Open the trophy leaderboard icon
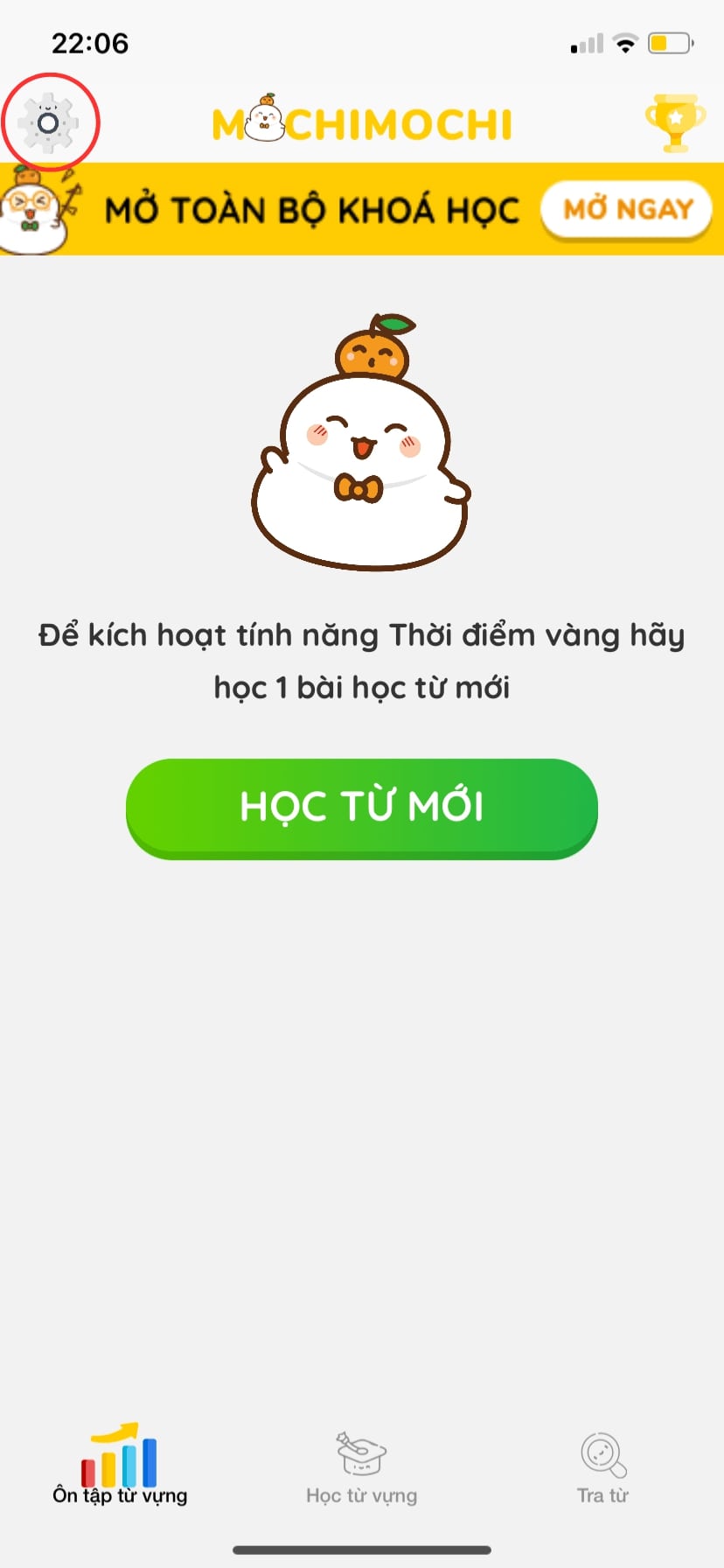Viewport: 724px width, 1568px height. tap(674, 123)
